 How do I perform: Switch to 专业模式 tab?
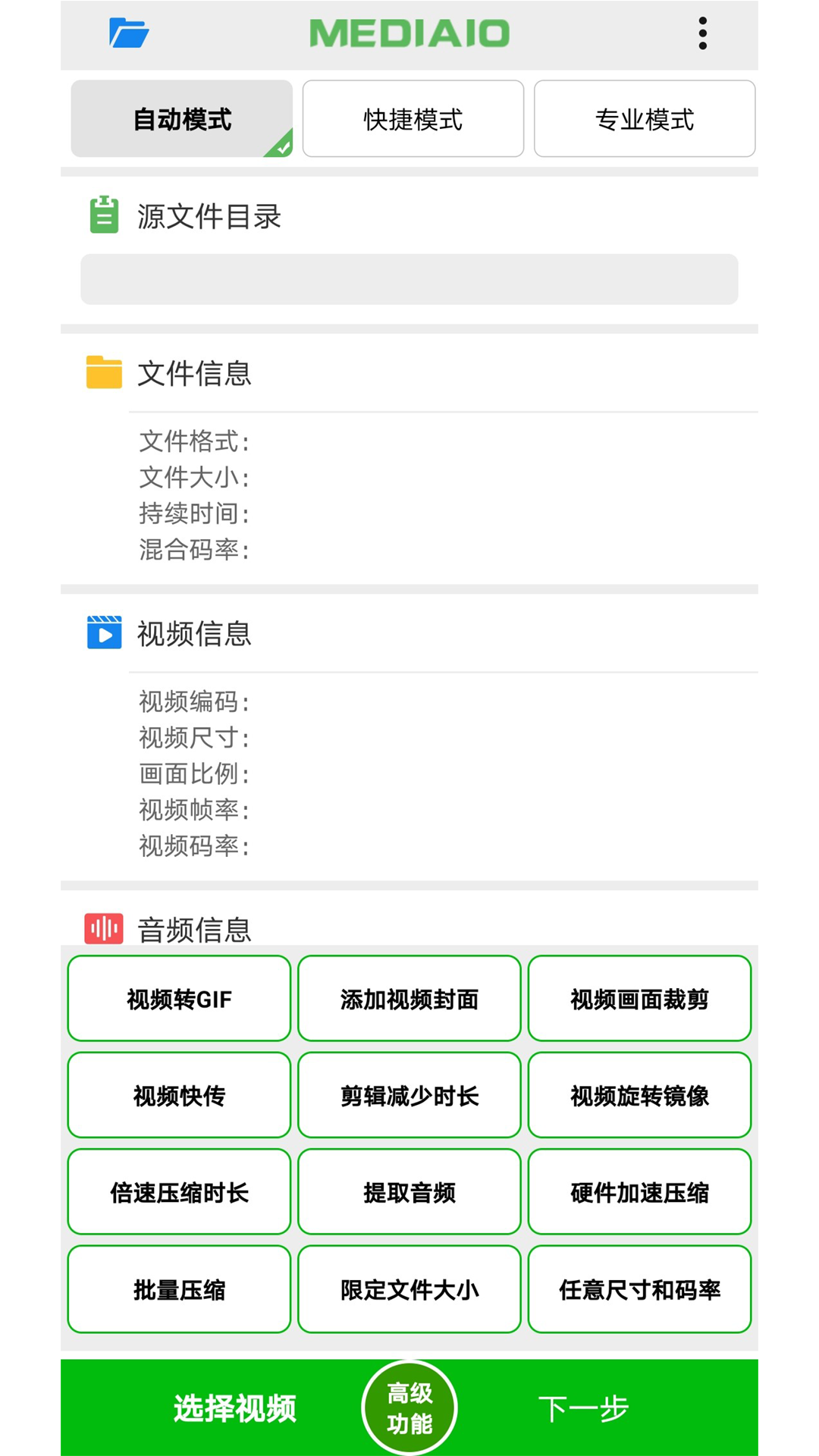(x=644, y=118)
